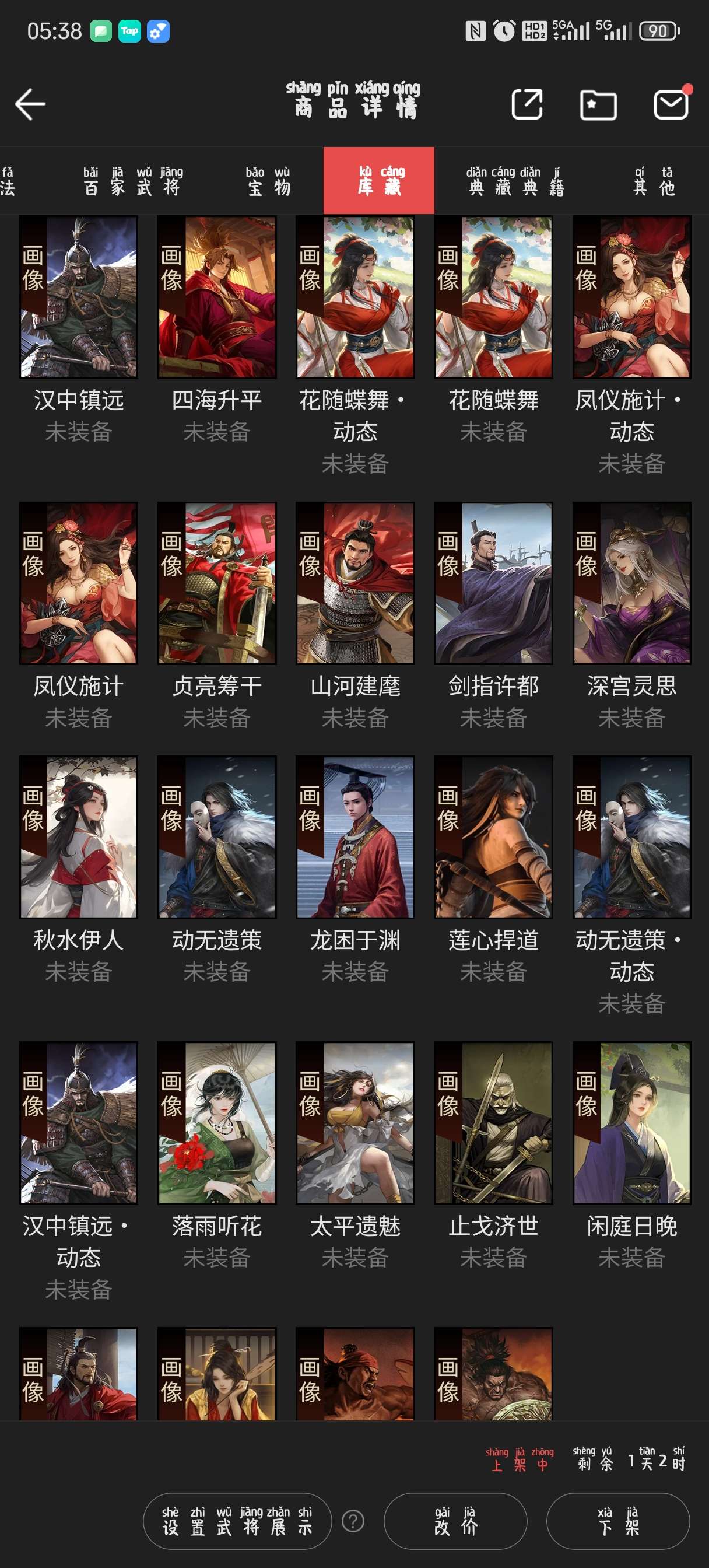
Task: View the 深宫灵思 portrait
Action: tap(631, 583)
